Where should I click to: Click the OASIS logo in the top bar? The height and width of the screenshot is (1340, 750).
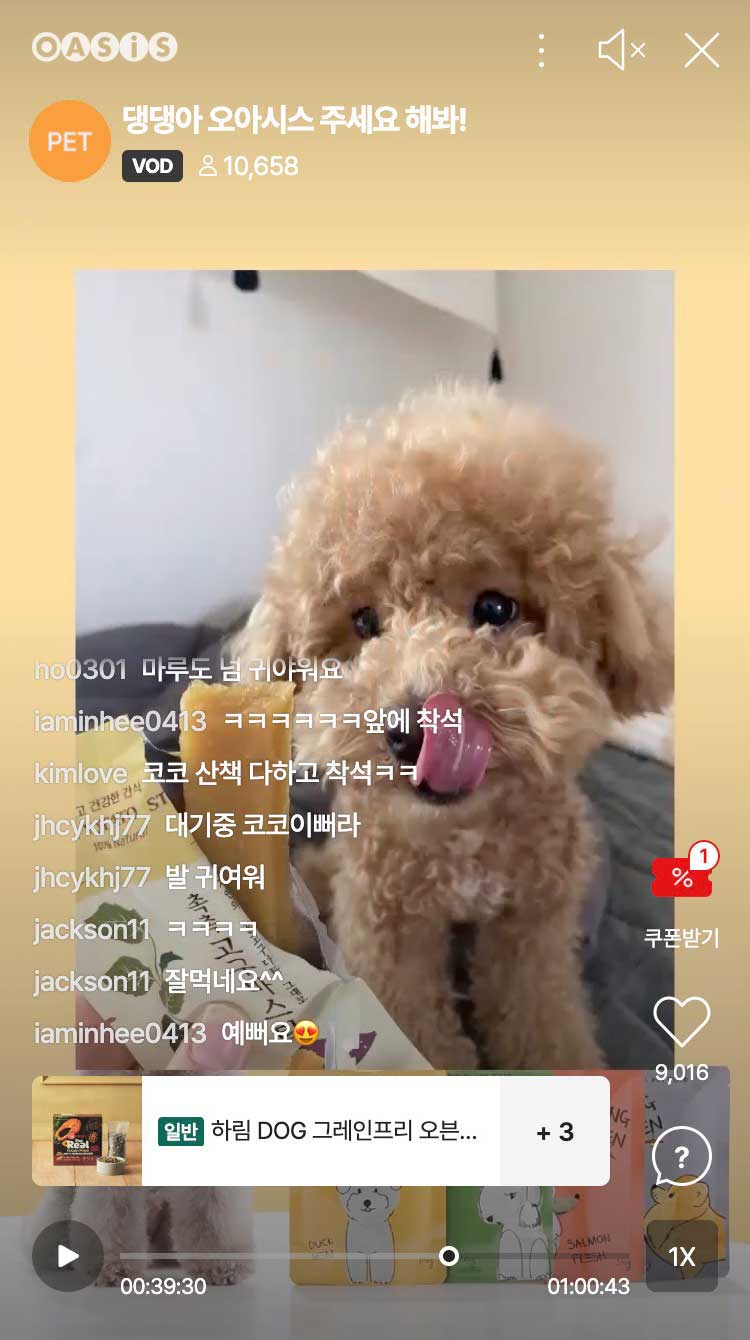pos(104,47)
